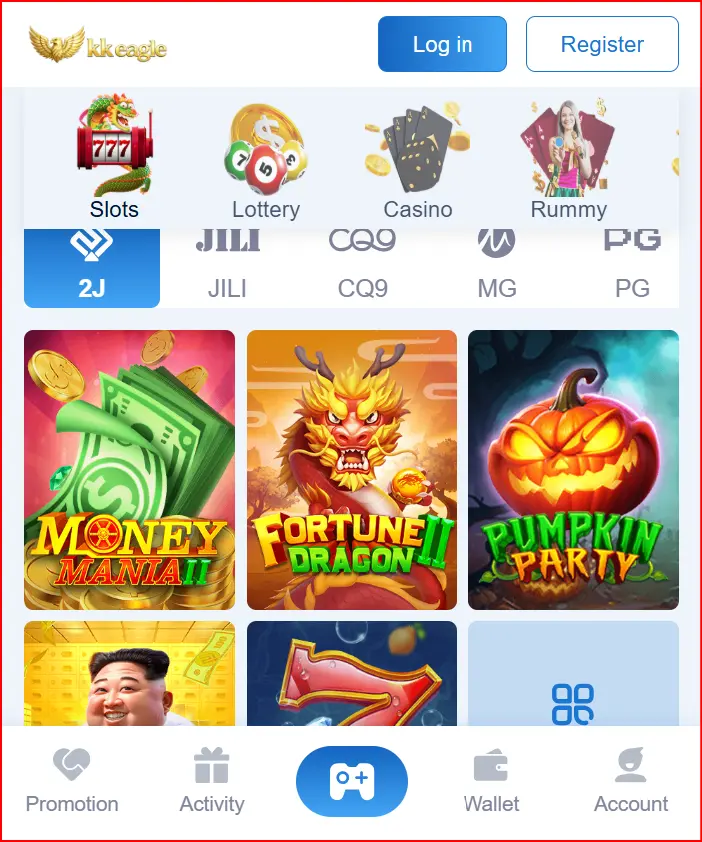Go to the Promotion tab
Image resolution: width=702 pixels, height=842 pixels.
coord(72,783)
